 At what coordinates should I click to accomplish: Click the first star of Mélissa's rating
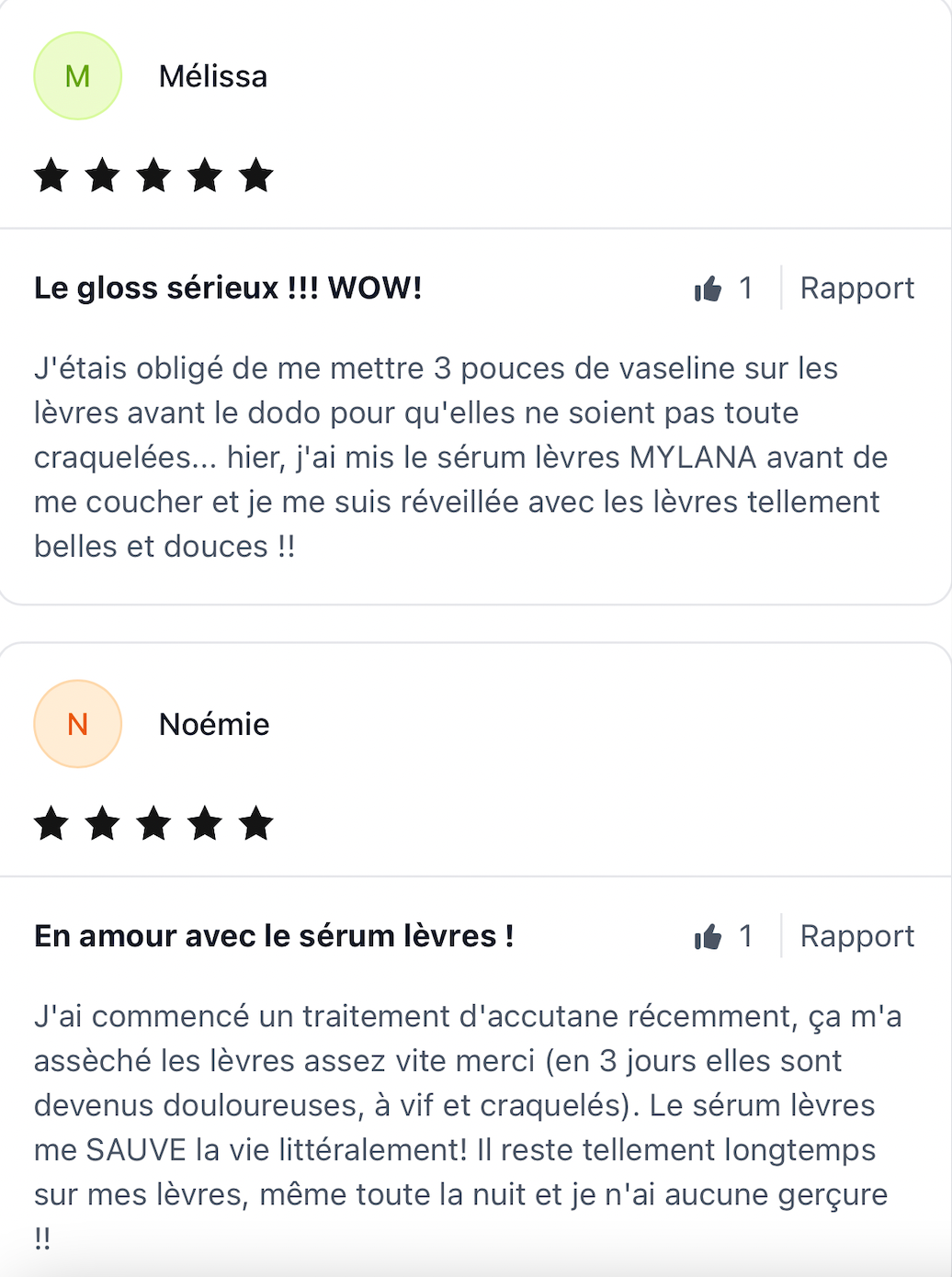point(51,175)
